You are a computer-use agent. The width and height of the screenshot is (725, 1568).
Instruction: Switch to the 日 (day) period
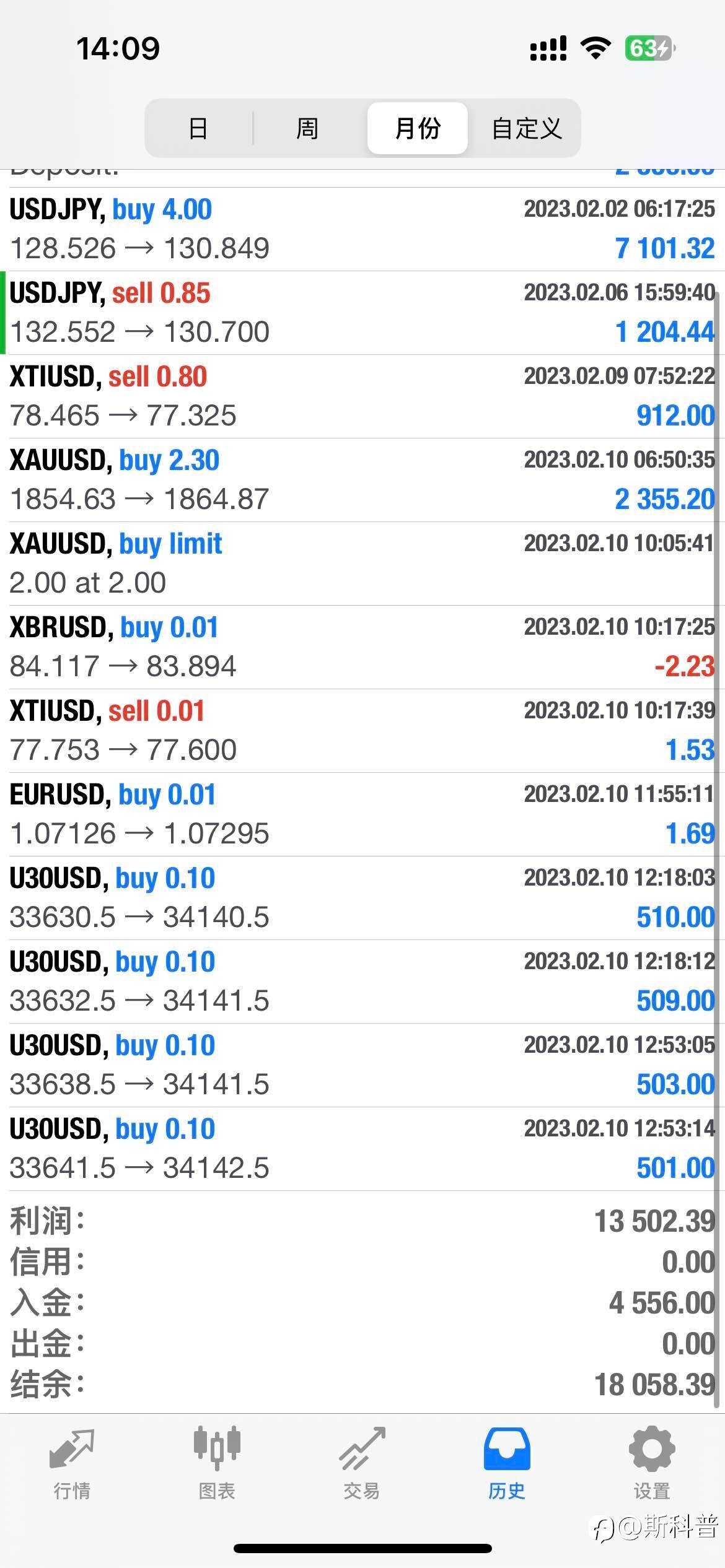coord(198,128)
